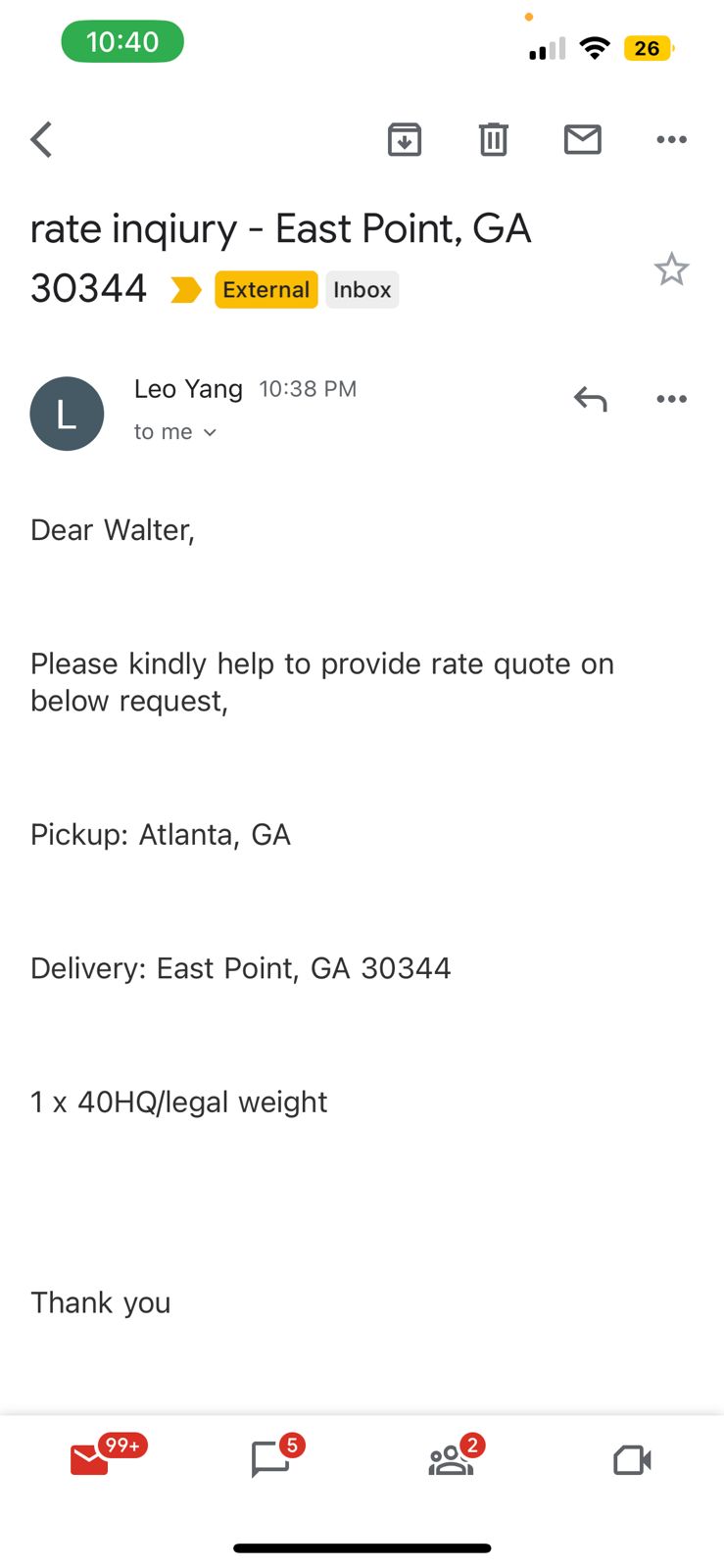This screenshot has height=1568, width=724.
Task: Tap the importance marker beside the subject
Action: click(185, 290)
